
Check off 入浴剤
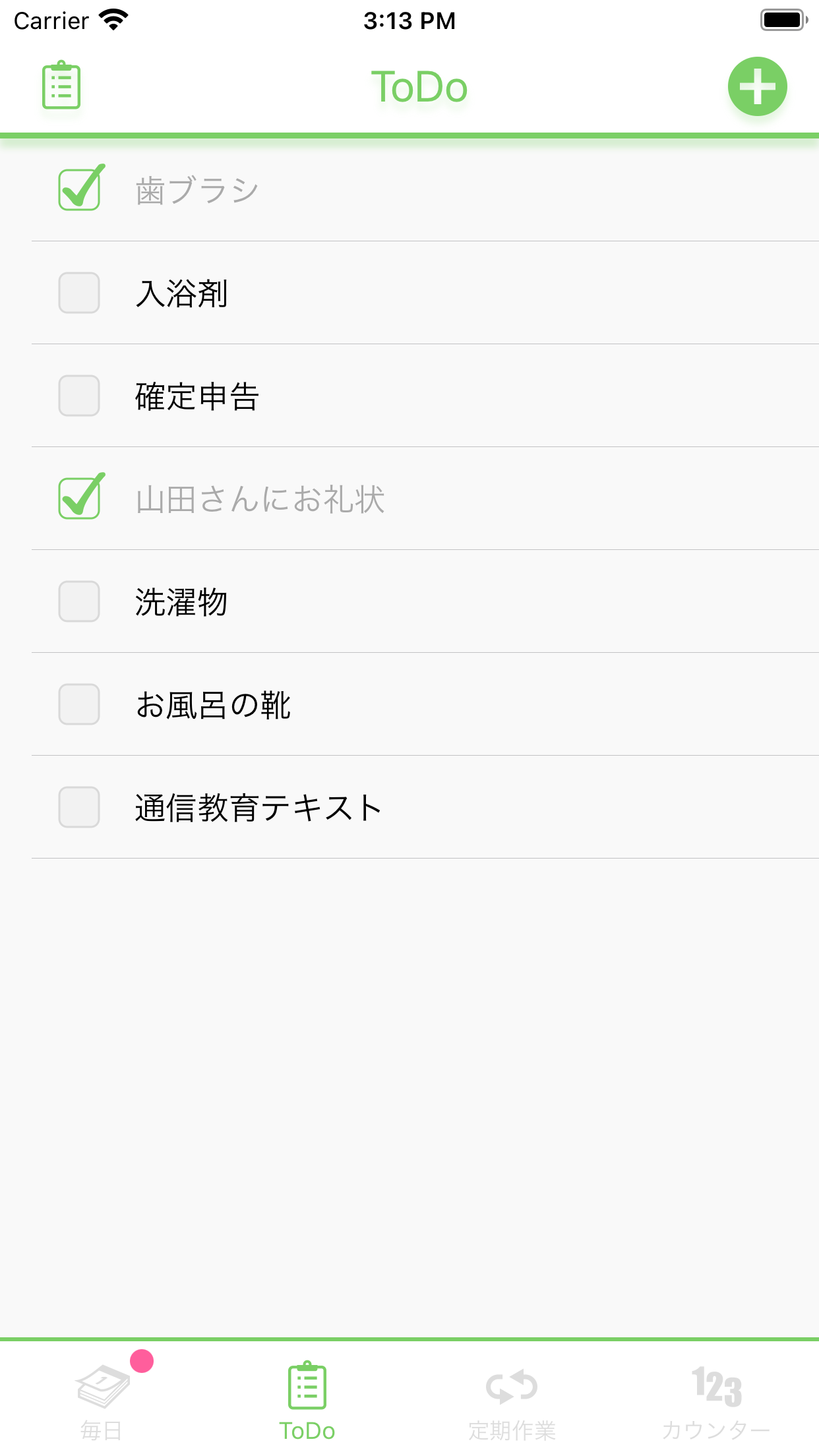(x=79, y=293)
